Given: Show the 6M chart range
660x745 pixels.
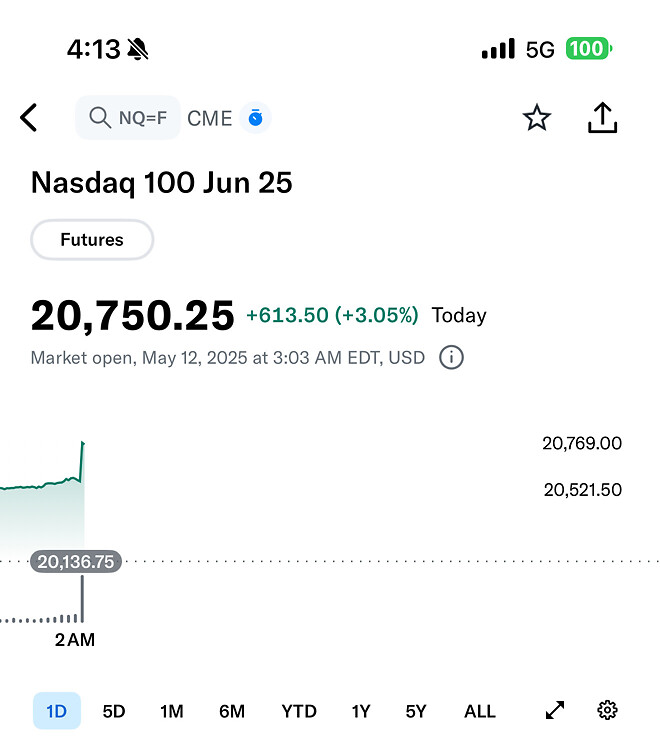Looking at the screenshot, I should click(232, 711).
